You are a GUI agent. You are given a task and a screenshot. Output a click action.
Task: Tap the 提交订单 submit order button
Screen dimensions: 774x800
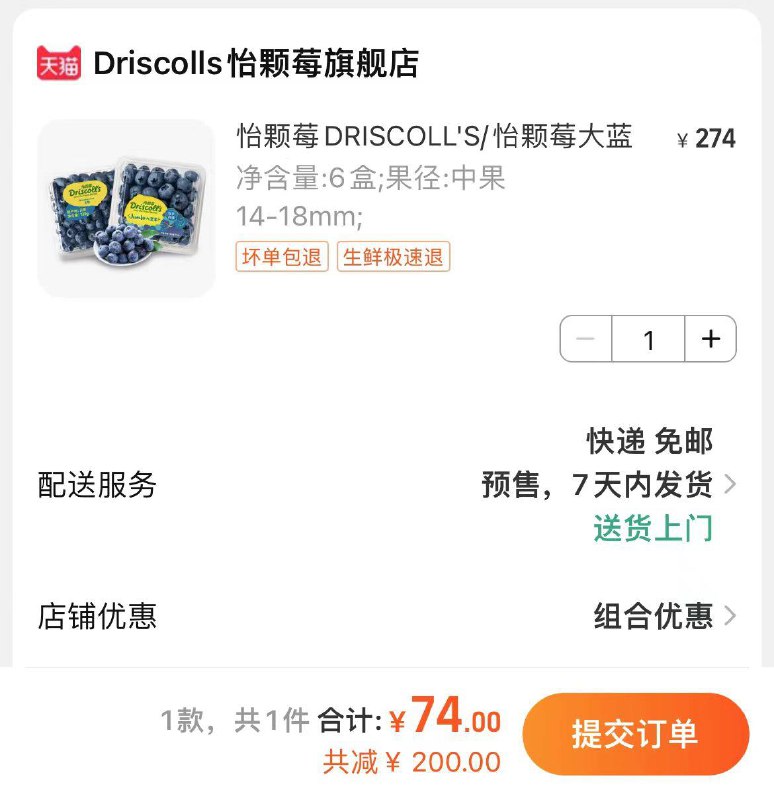pos(636,732)
